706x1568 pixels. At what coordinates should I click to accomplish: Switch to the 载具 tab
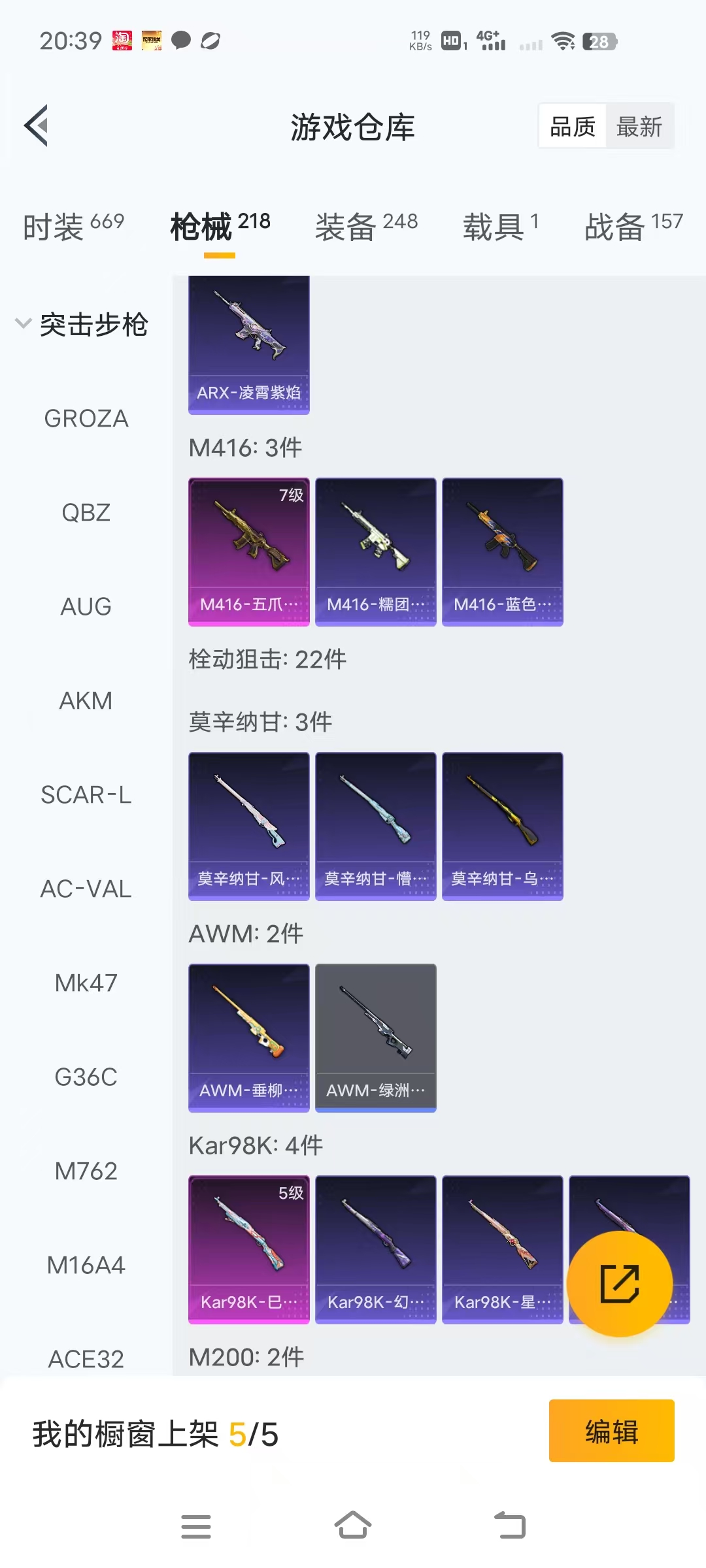(501, 227)
